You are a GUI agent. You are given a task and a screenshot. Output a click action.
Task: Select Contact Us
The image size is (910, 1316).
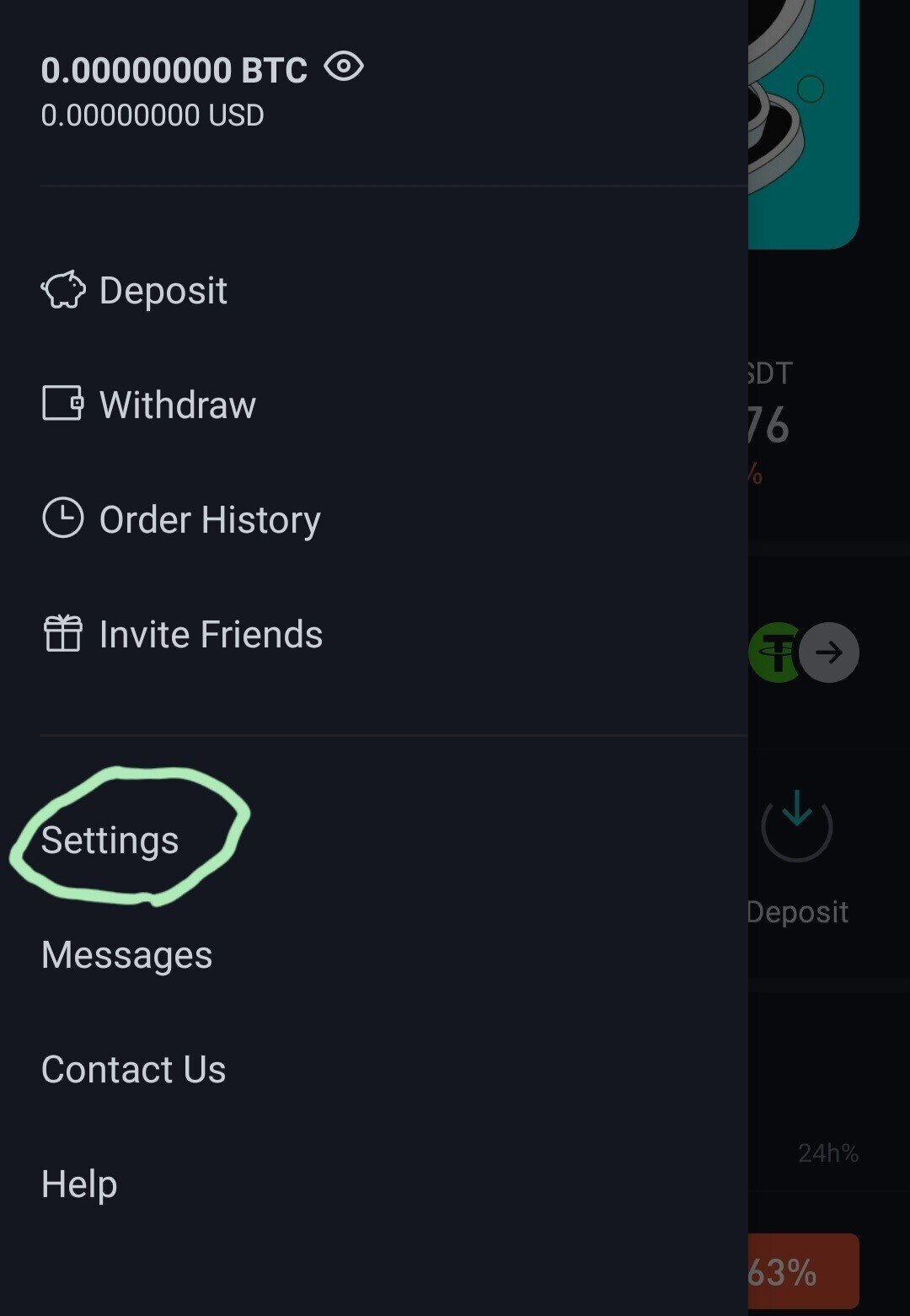(133, 1069)
